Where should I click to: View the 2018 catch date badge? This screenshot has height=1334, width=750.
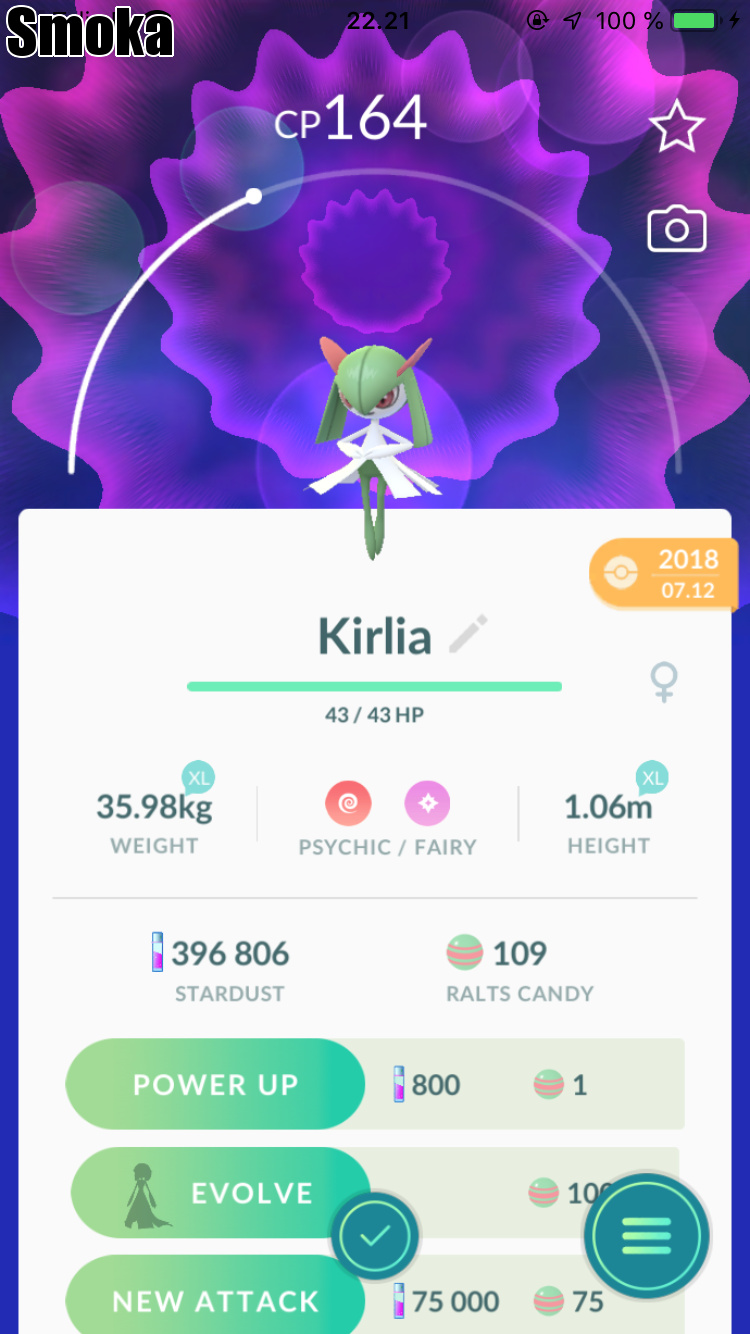click(x=664, y=573)
